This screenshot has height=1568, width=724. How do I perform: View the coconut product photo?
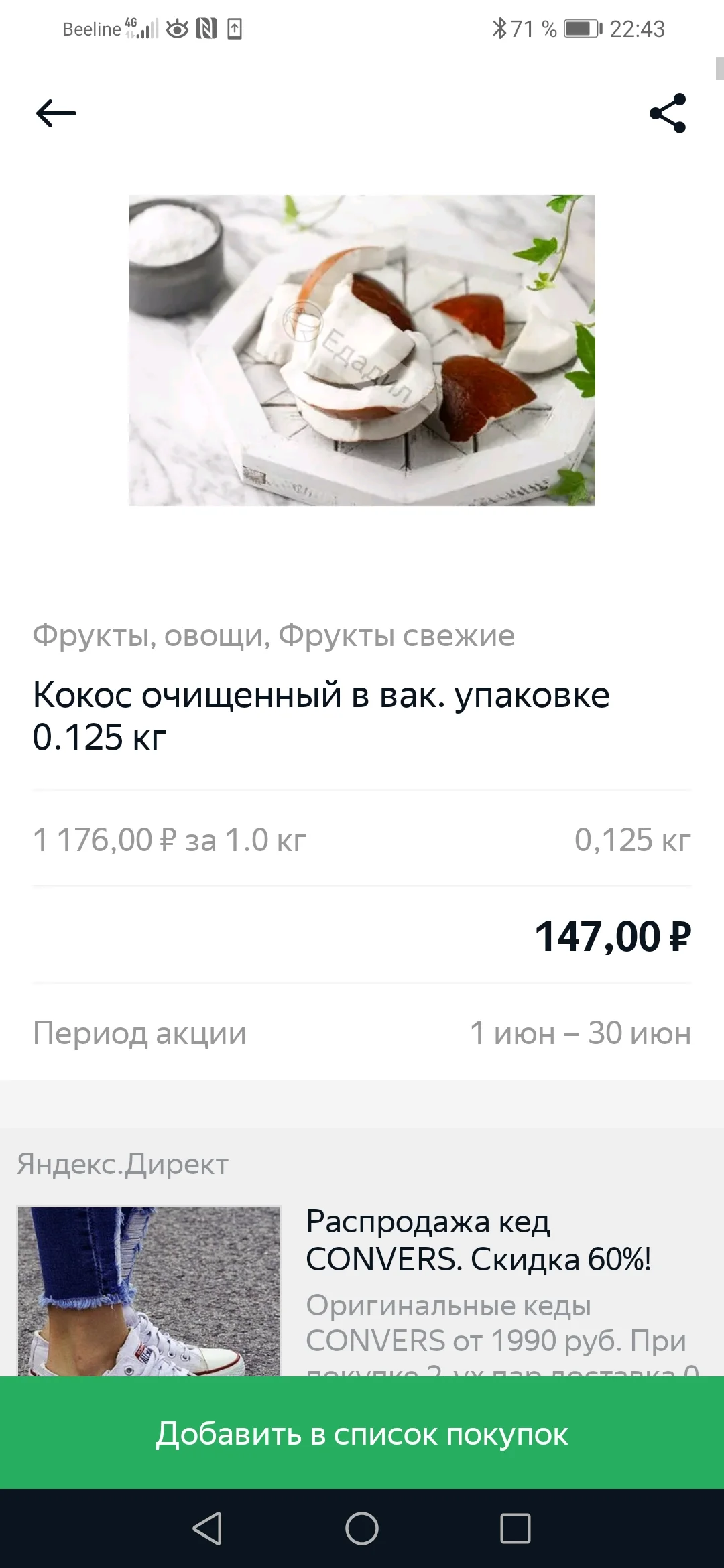click(x=362, y=350)
